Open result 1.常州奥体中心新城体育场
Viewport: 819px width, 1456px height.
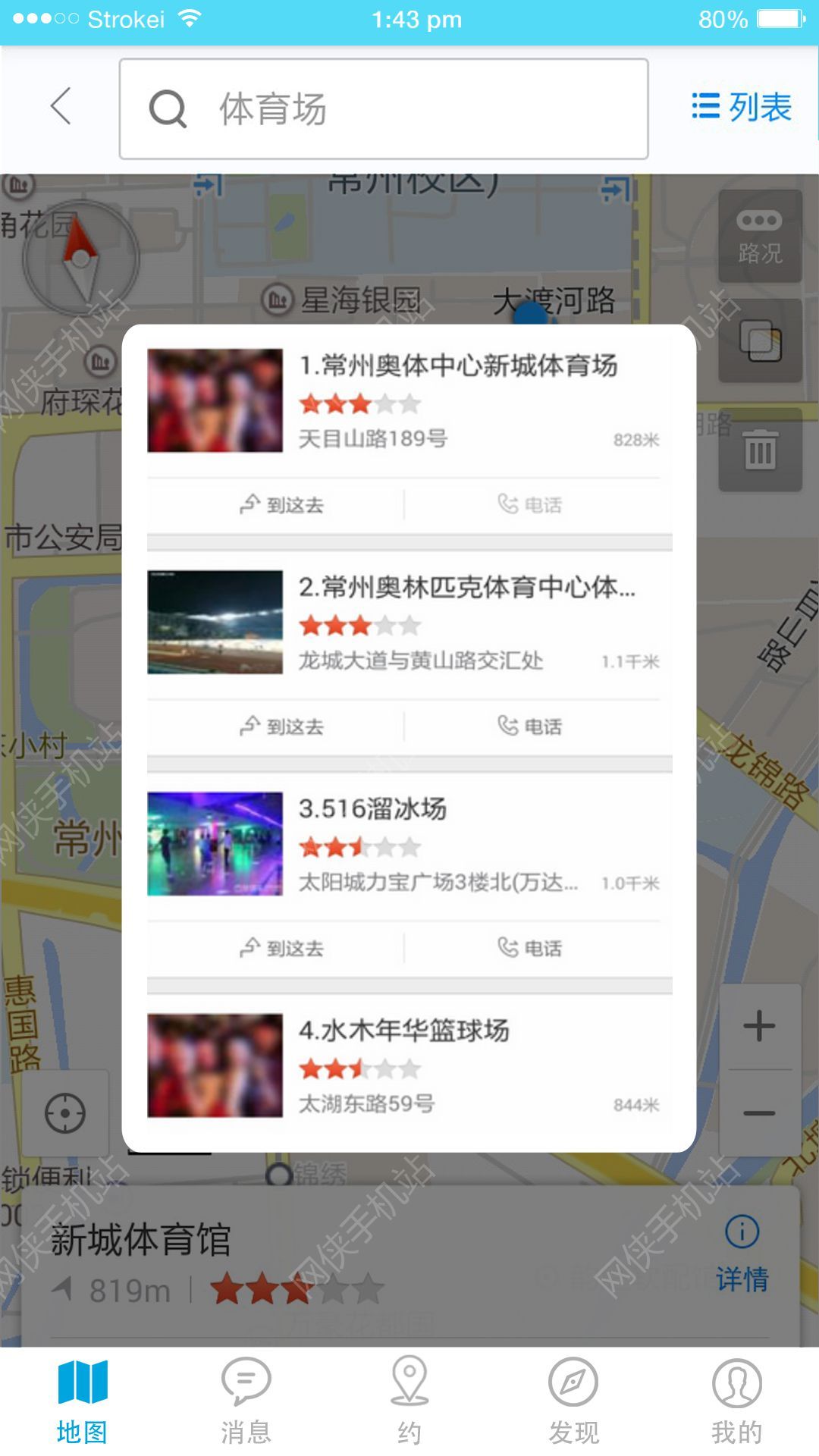point(458,366)
